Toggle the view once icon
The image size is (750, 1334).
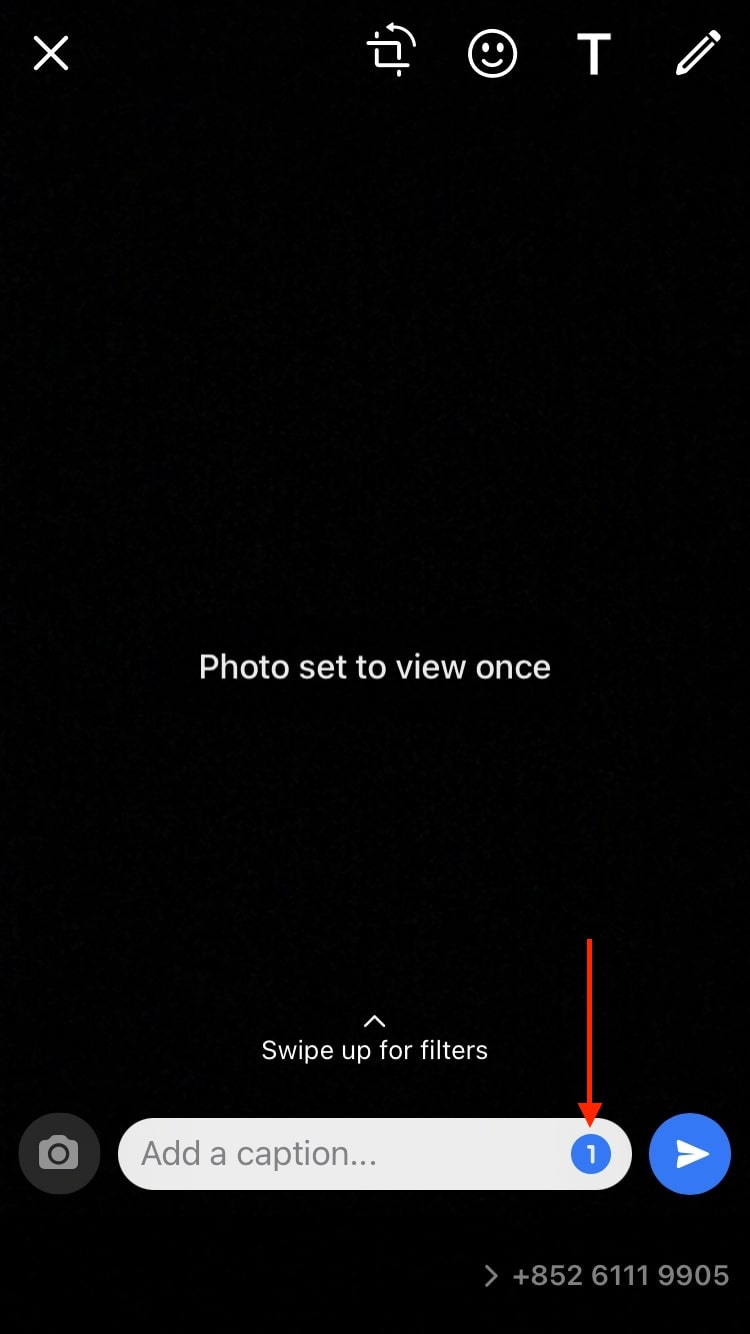click(590, 1154)
